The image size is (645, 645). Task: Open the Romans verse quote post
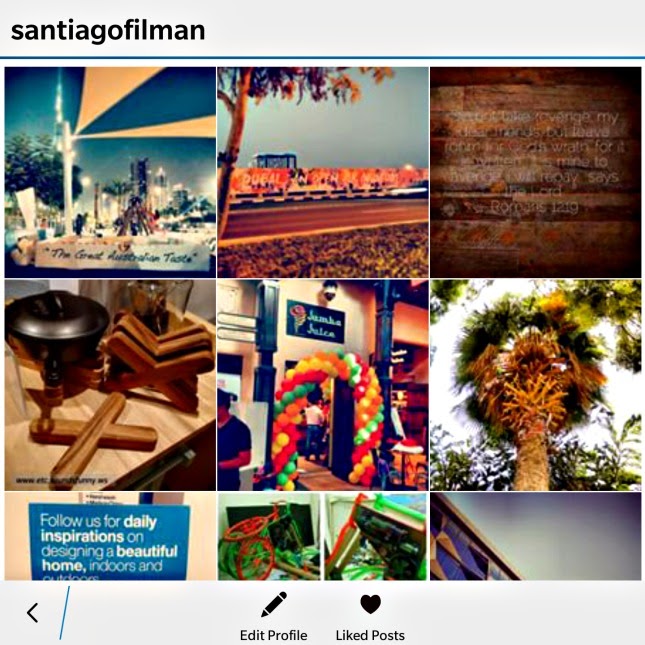(x=535, y=172)
